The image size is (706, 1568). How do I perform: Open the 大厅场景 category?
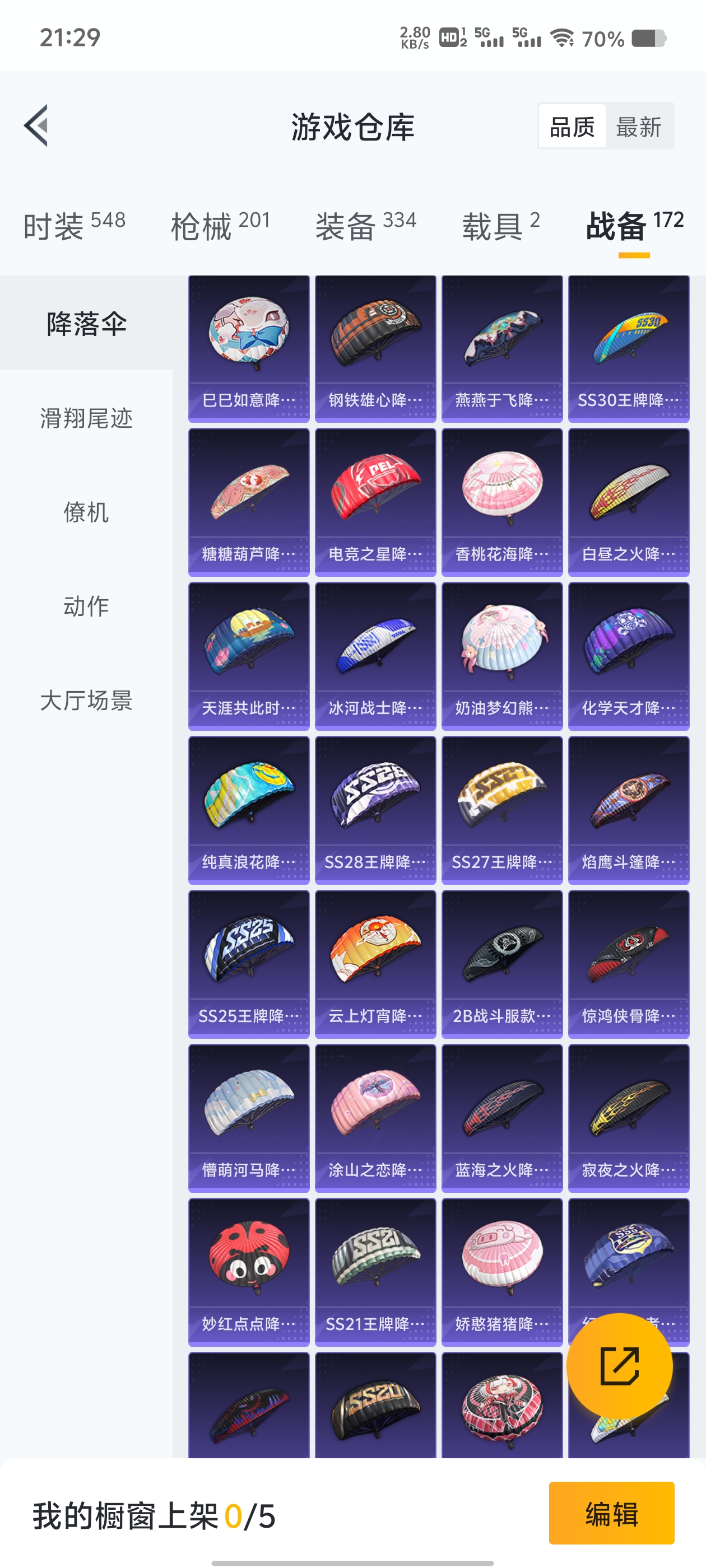click(86, 700)
